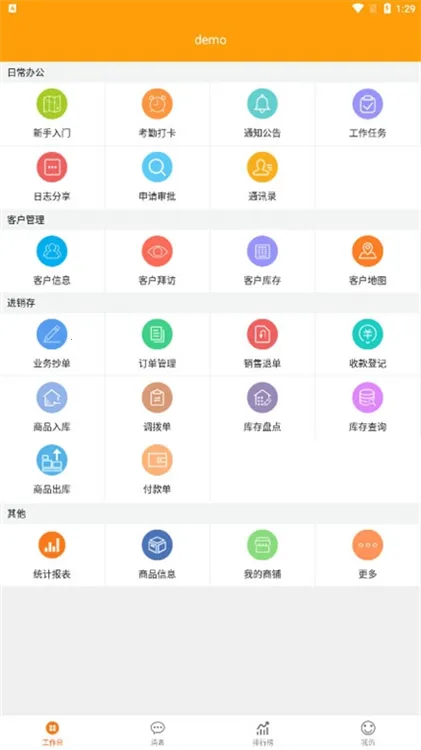Switch to the 我的 profile tab
Image resolution: width=421 pixels, height=750 pixels.
pyautogui.click(x=368, y=733)
